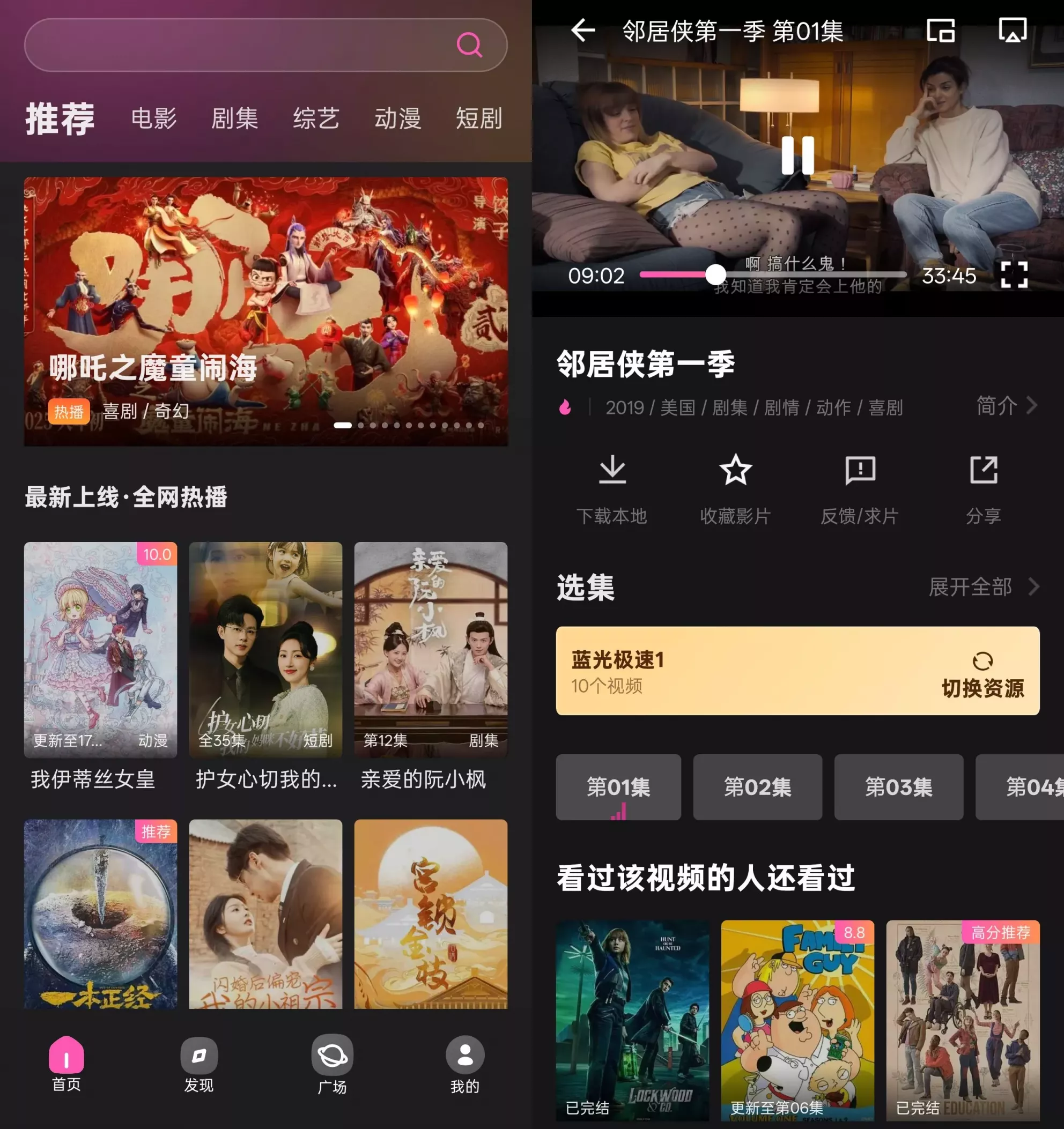Enter fullscreen playback mode

(x=1016, y=276)
